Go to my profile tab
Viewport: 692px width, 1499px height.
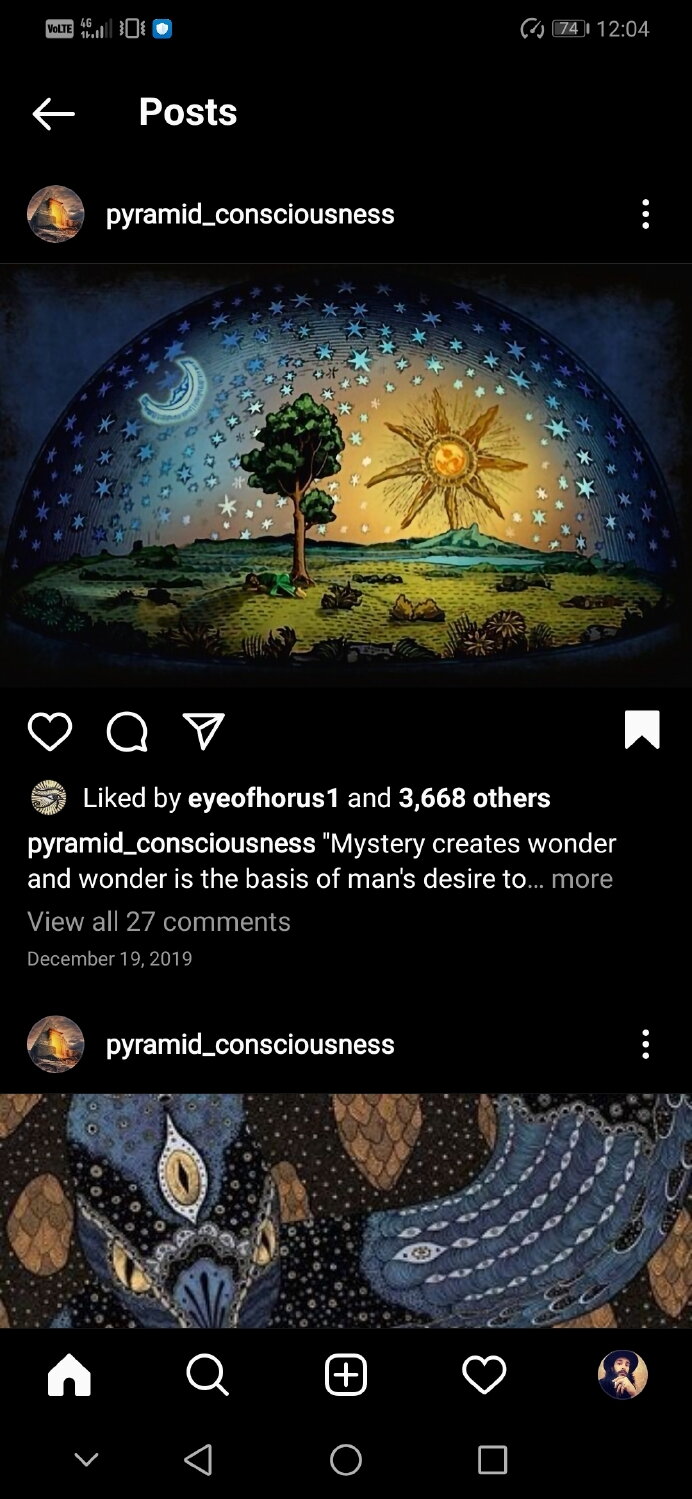click(x=622, y=1375)
